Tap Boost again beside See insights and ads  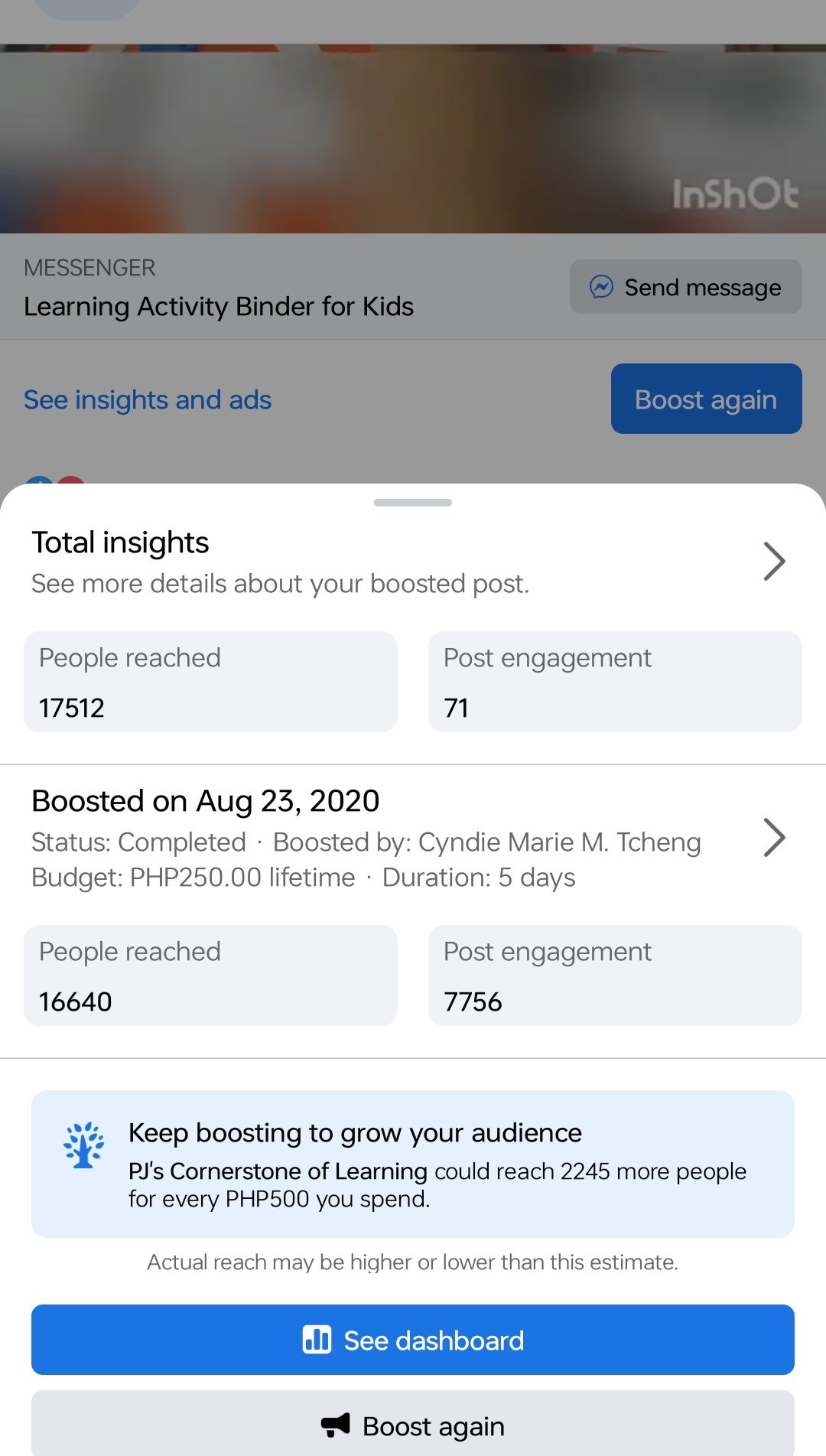point(705,399)
